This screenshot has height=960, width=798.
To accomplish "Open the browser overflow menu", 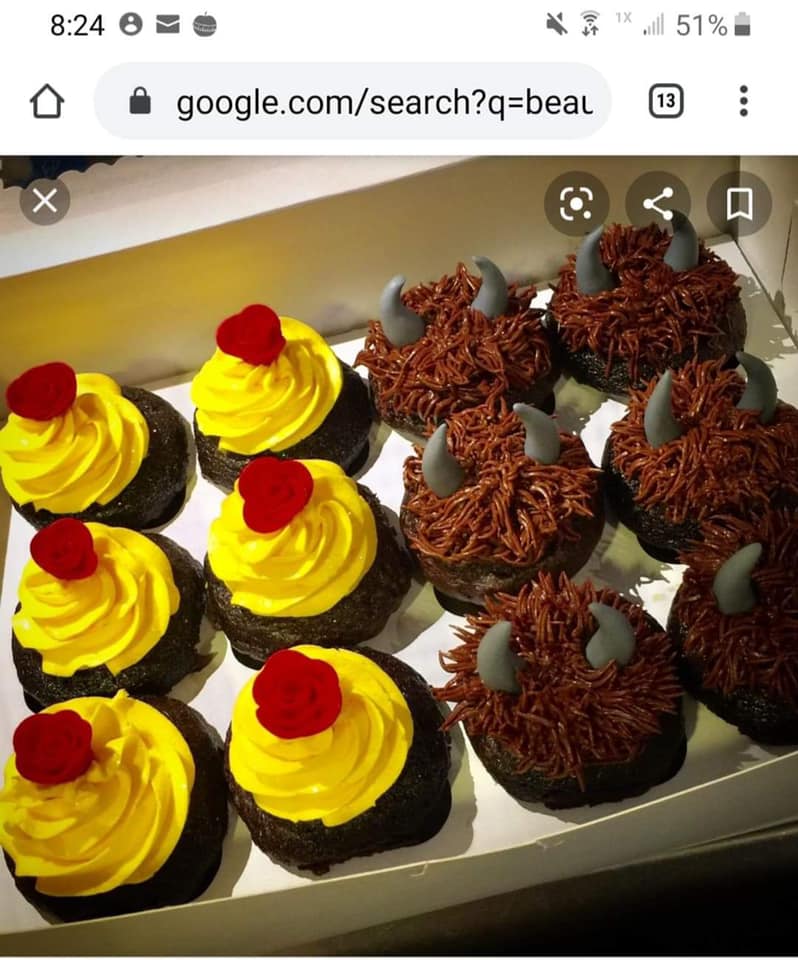I will (743, 101).
